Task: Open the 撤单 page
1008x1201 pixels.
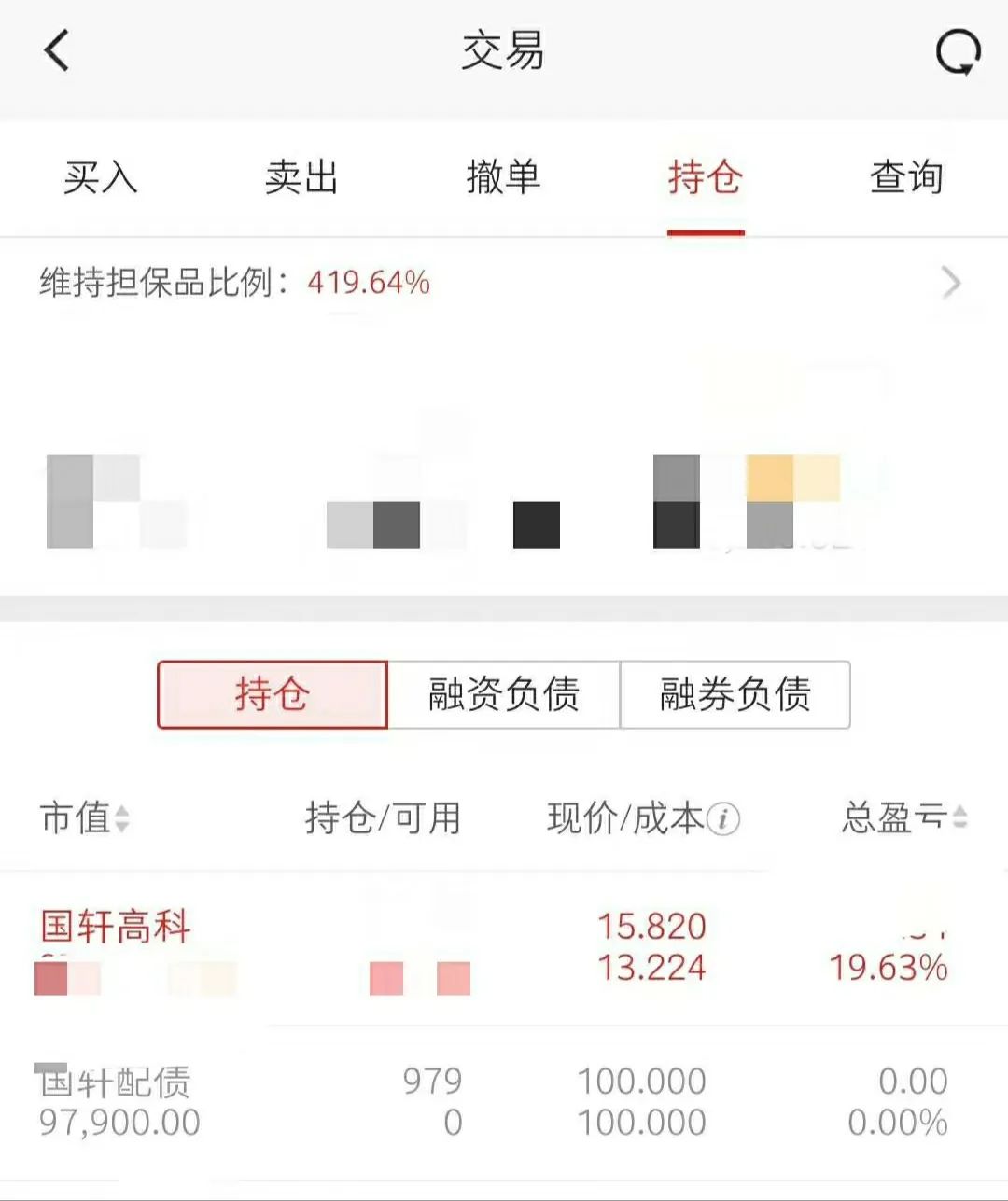Action: pos(503,177)
